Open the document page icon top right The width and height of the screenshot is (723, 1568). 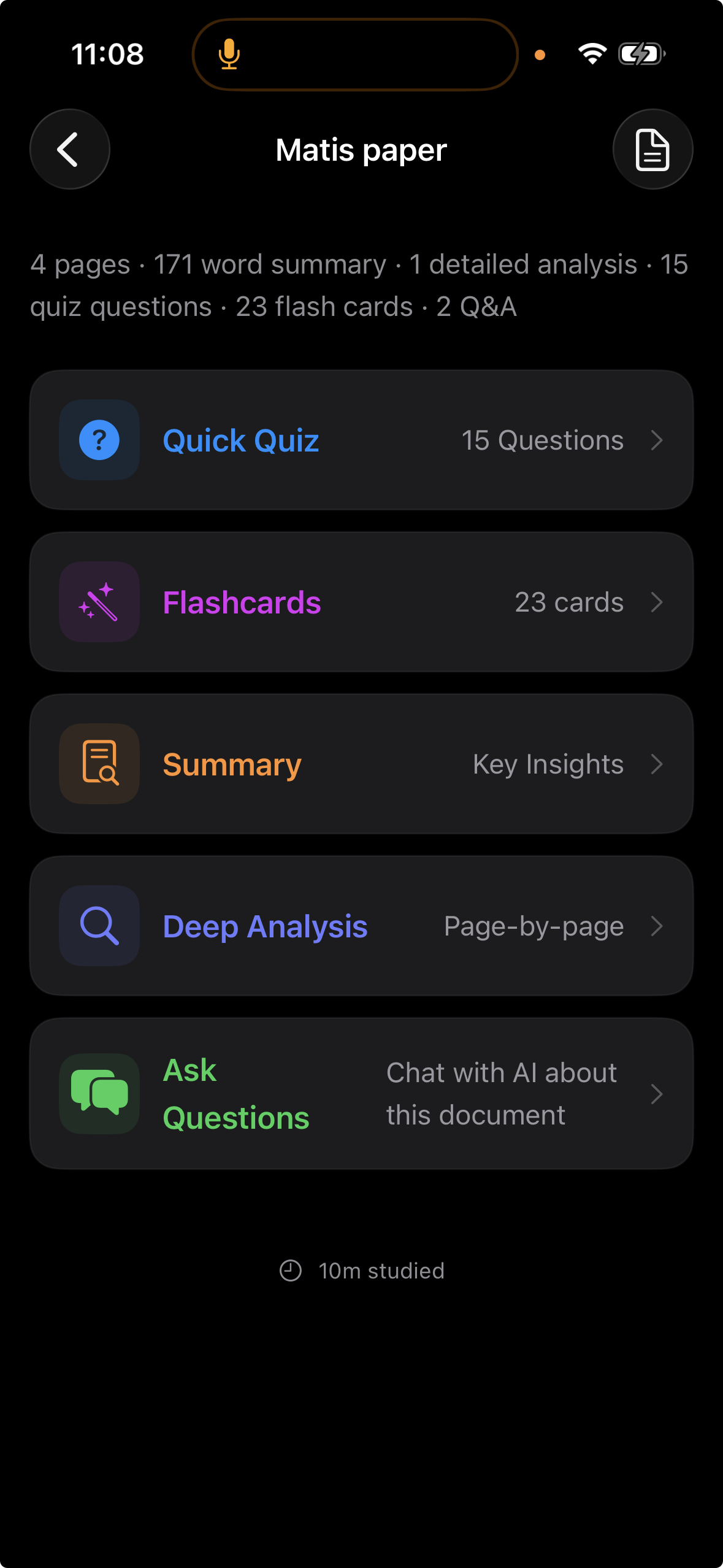coord(652,149)
